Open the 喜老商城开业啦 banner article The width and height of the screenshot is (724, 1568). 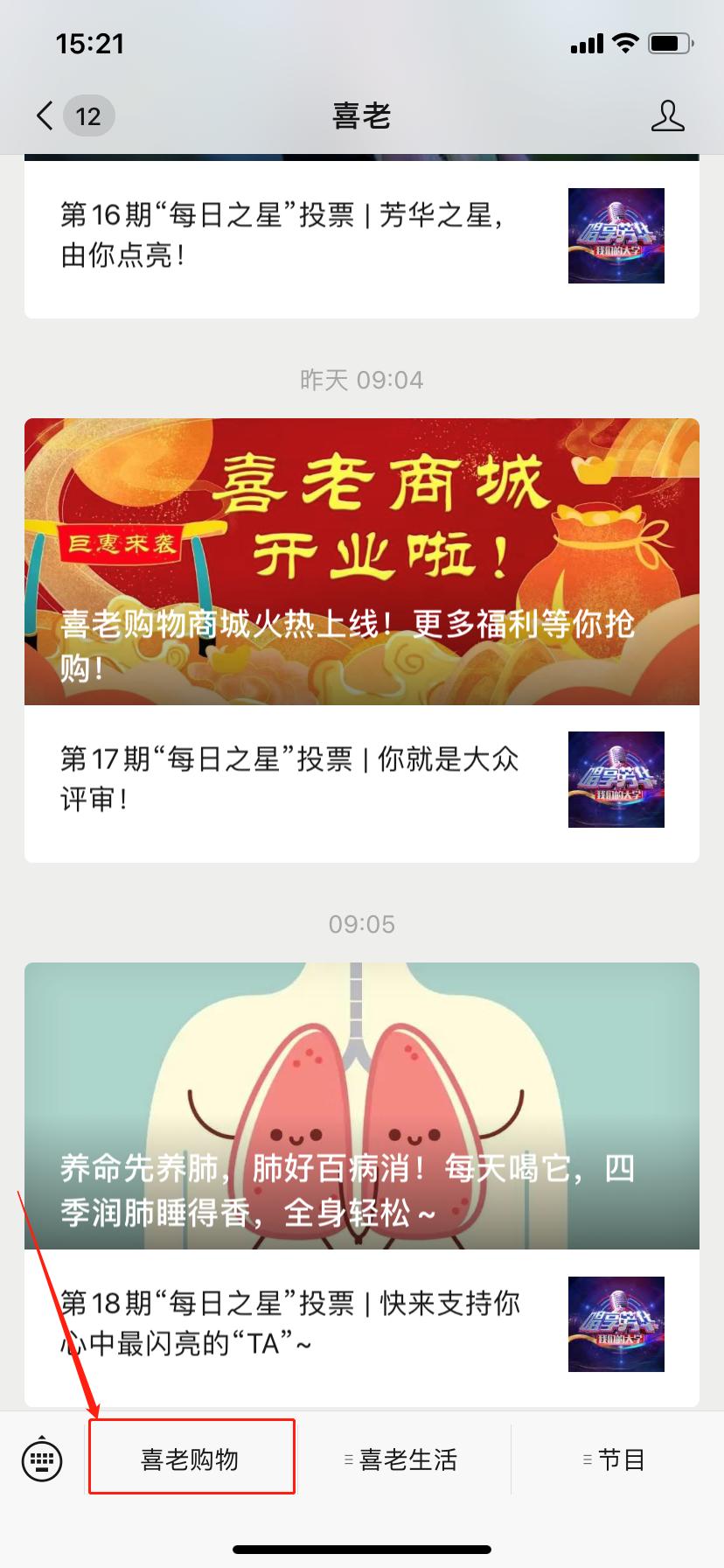click(x=362, y=560)
